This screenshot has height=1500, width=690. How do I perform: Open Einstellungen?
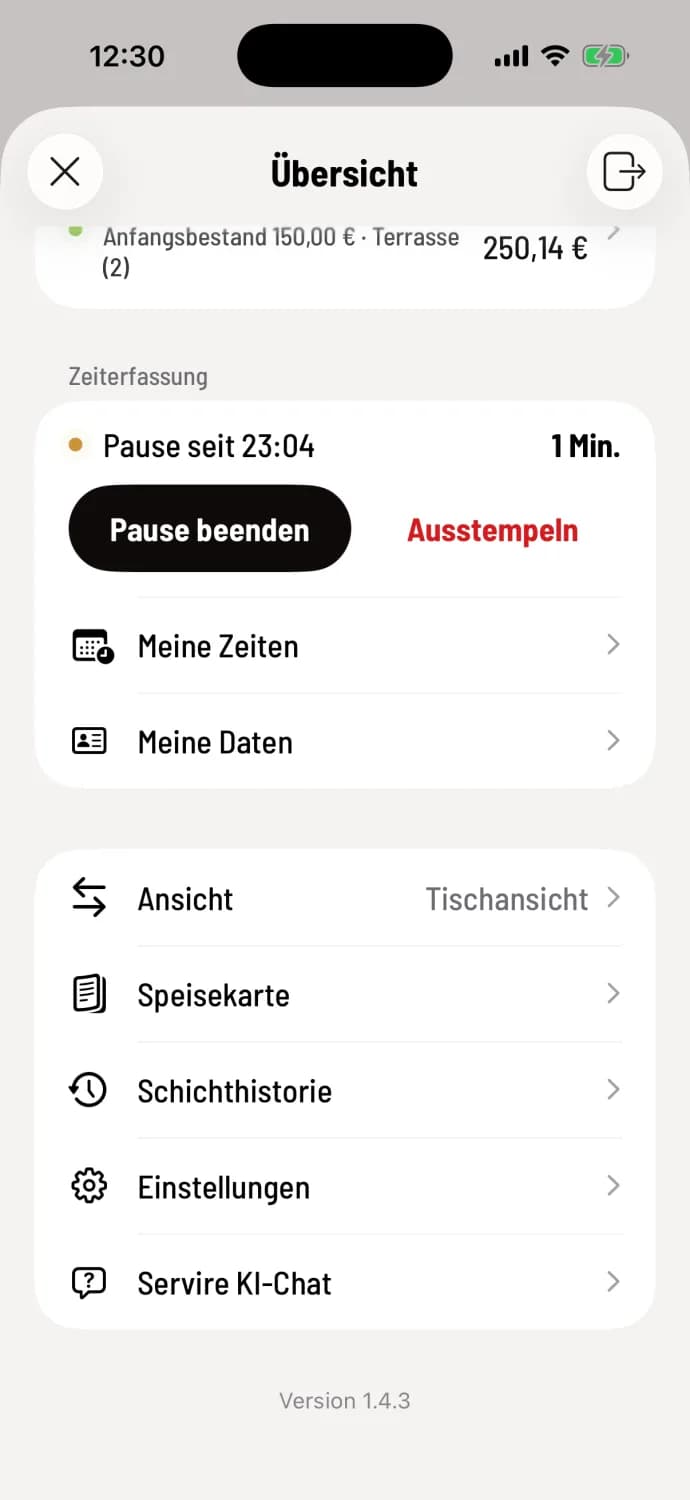click(x=345, y=1186)
